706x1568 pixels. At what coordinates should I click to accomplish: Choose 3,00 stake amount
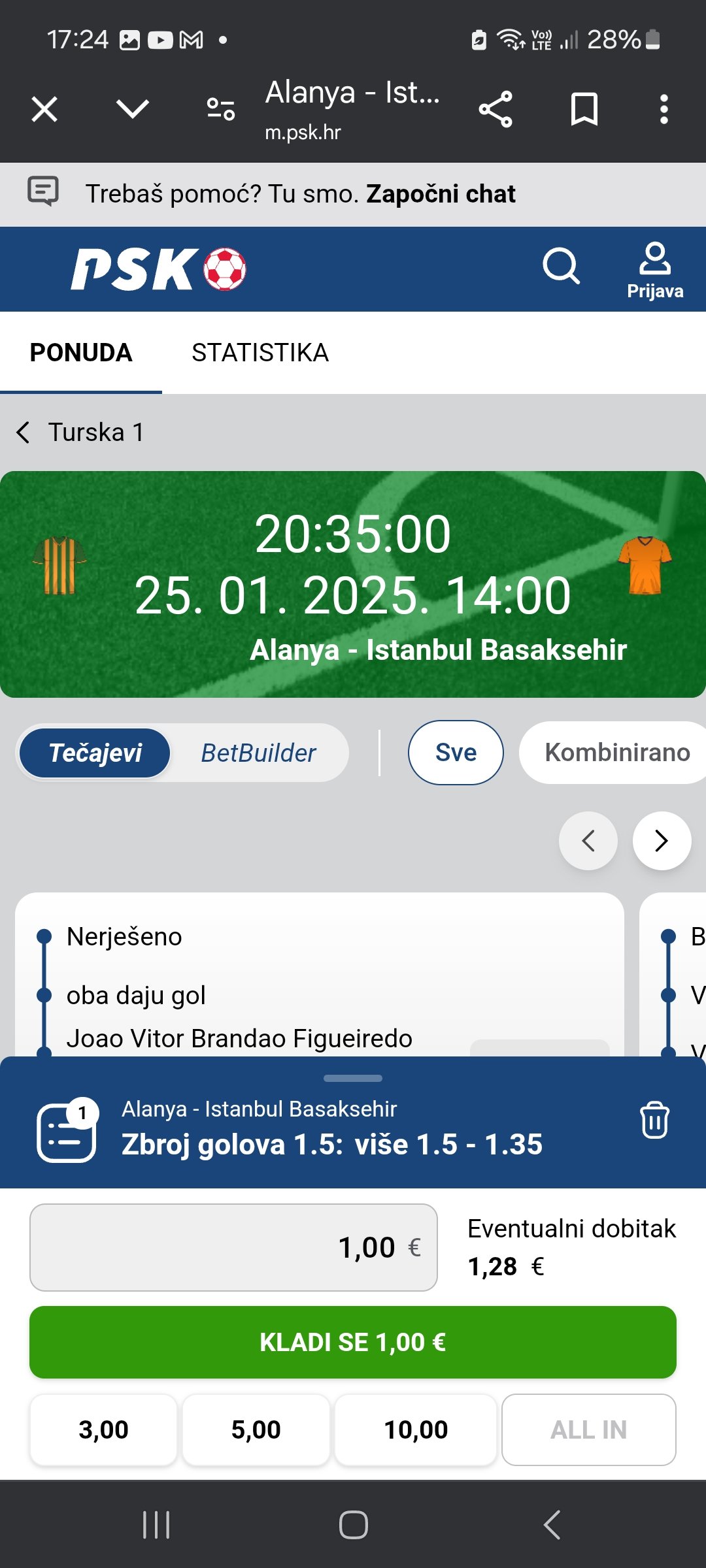[x=103, y=1429]
